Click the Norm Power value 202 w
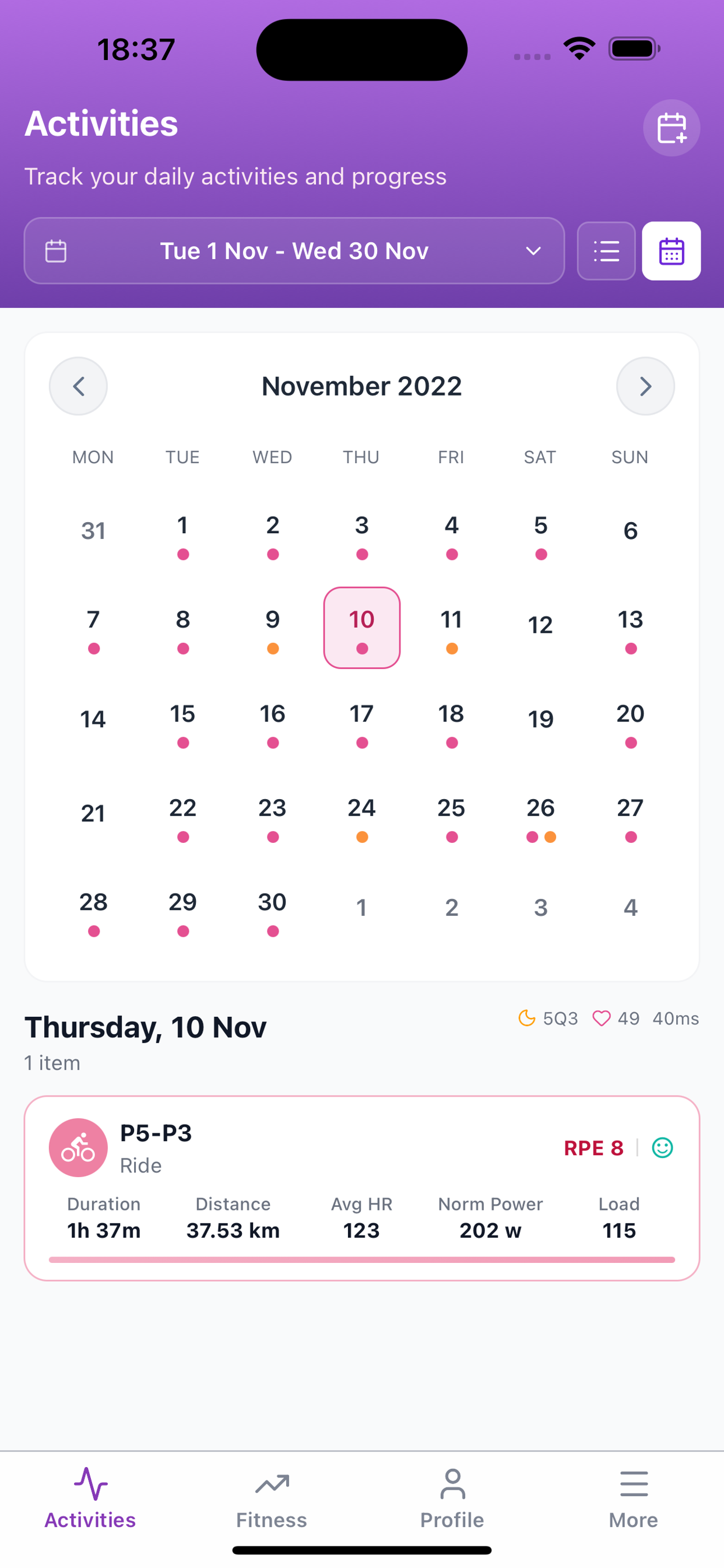Image resolution: width=724 pixels, height=1568 pixels. (490, 1230)
